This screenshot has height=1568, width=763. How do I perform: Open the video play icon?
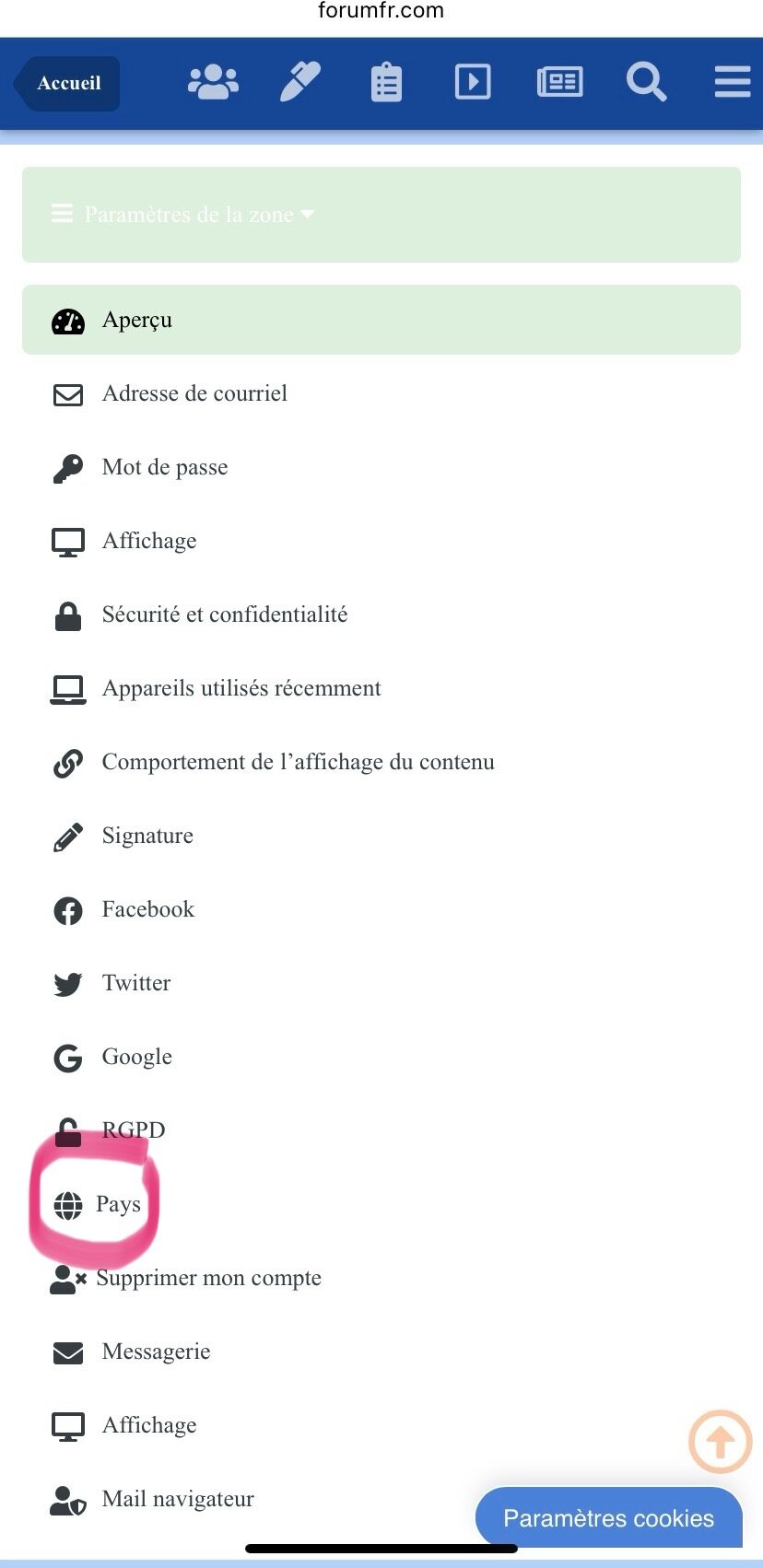473,82
